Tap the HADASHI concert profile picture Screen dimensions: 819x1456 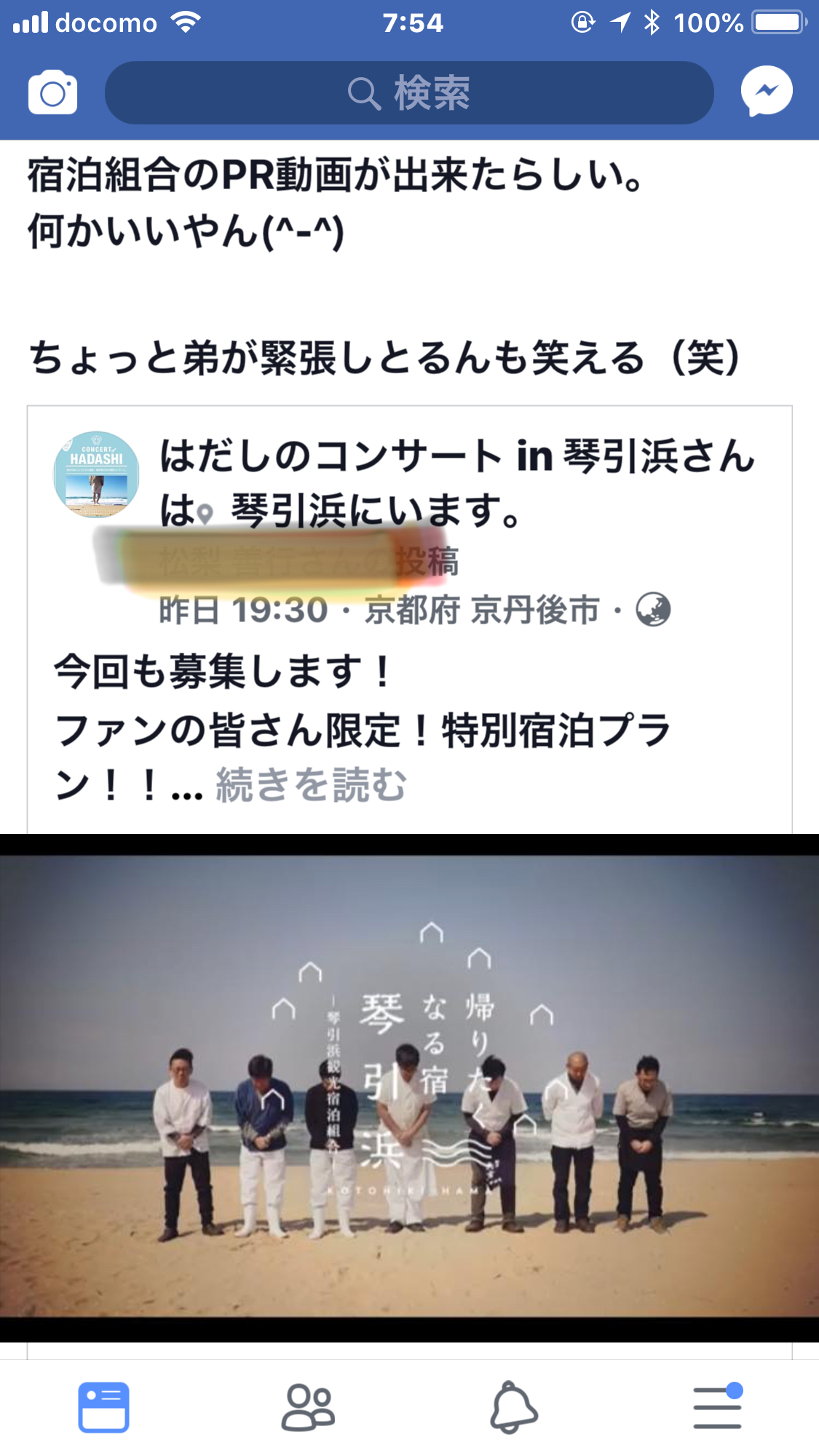(x=96, y=474)
